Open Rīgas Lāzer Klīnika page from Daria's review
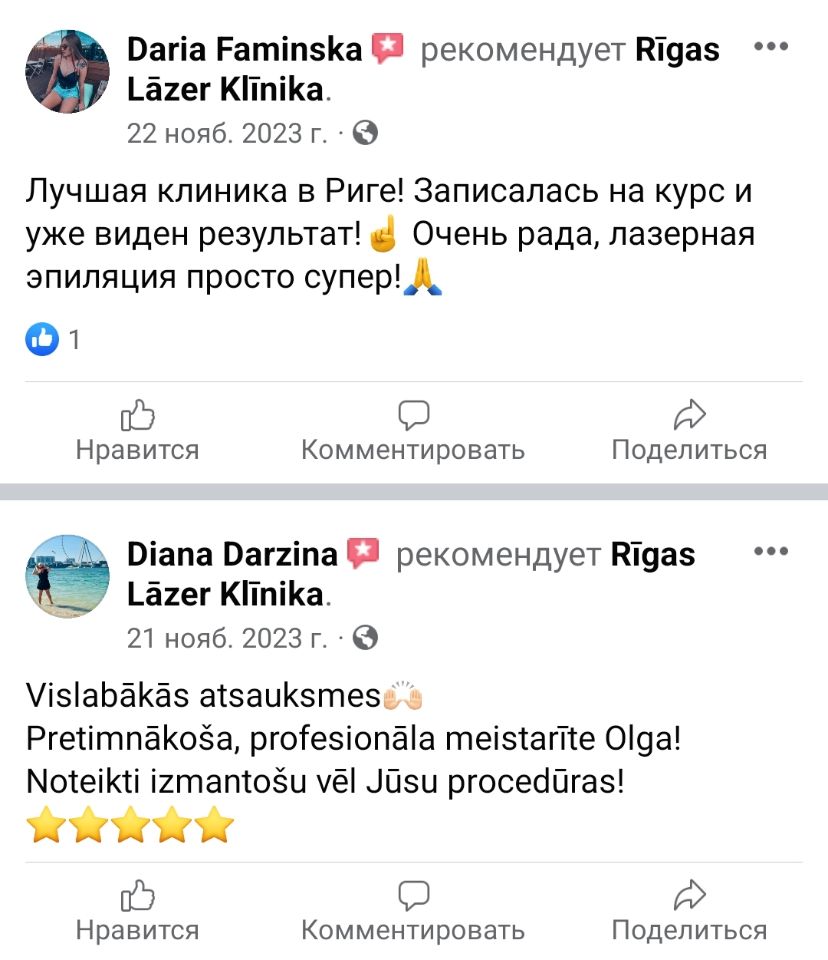 coord(226,90)
